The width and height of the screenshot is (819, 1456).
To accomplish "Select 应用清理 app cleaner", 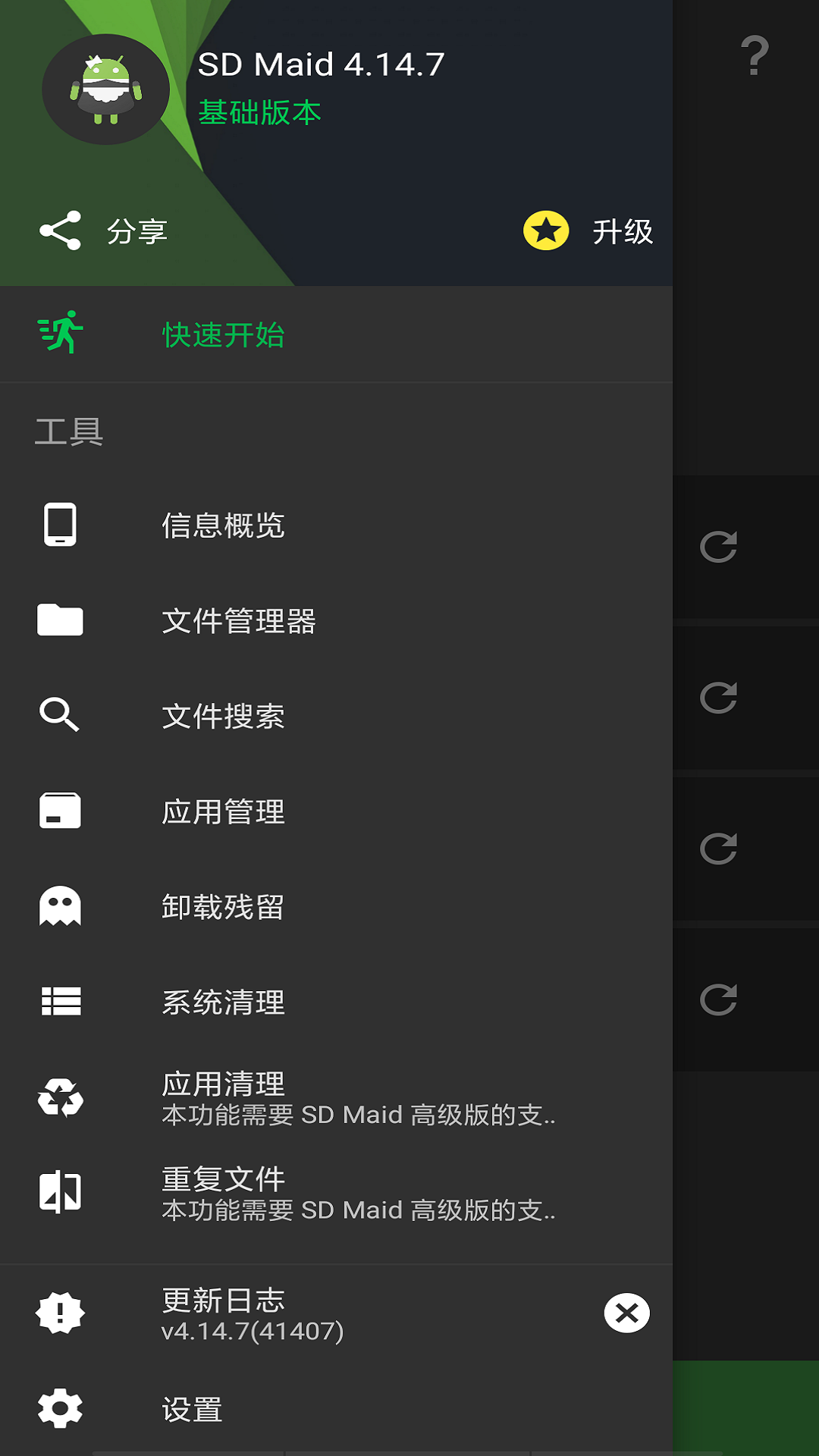I will (336, 1098).
